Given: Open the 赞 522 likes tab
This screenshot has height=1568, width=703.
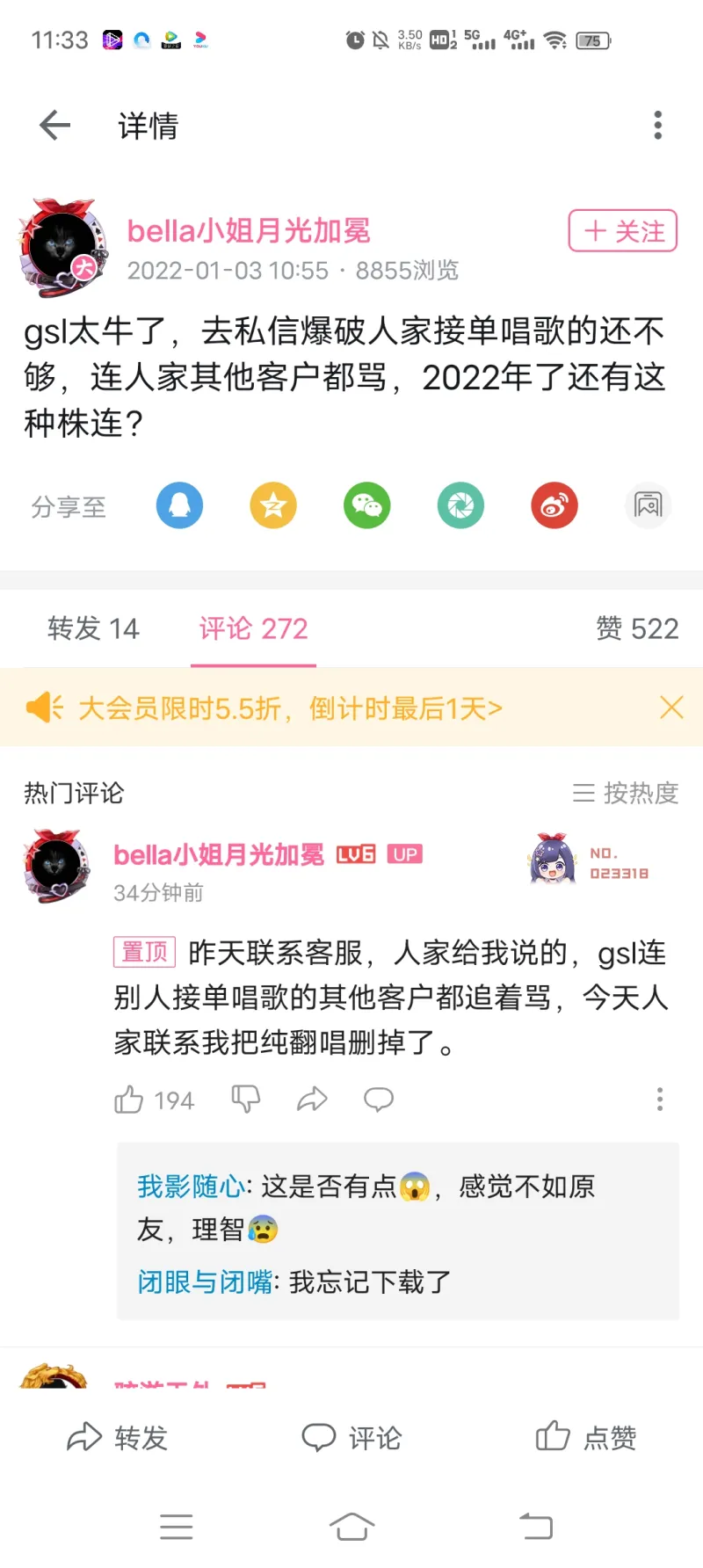Looking at the screenshot, I should [637, 628].
